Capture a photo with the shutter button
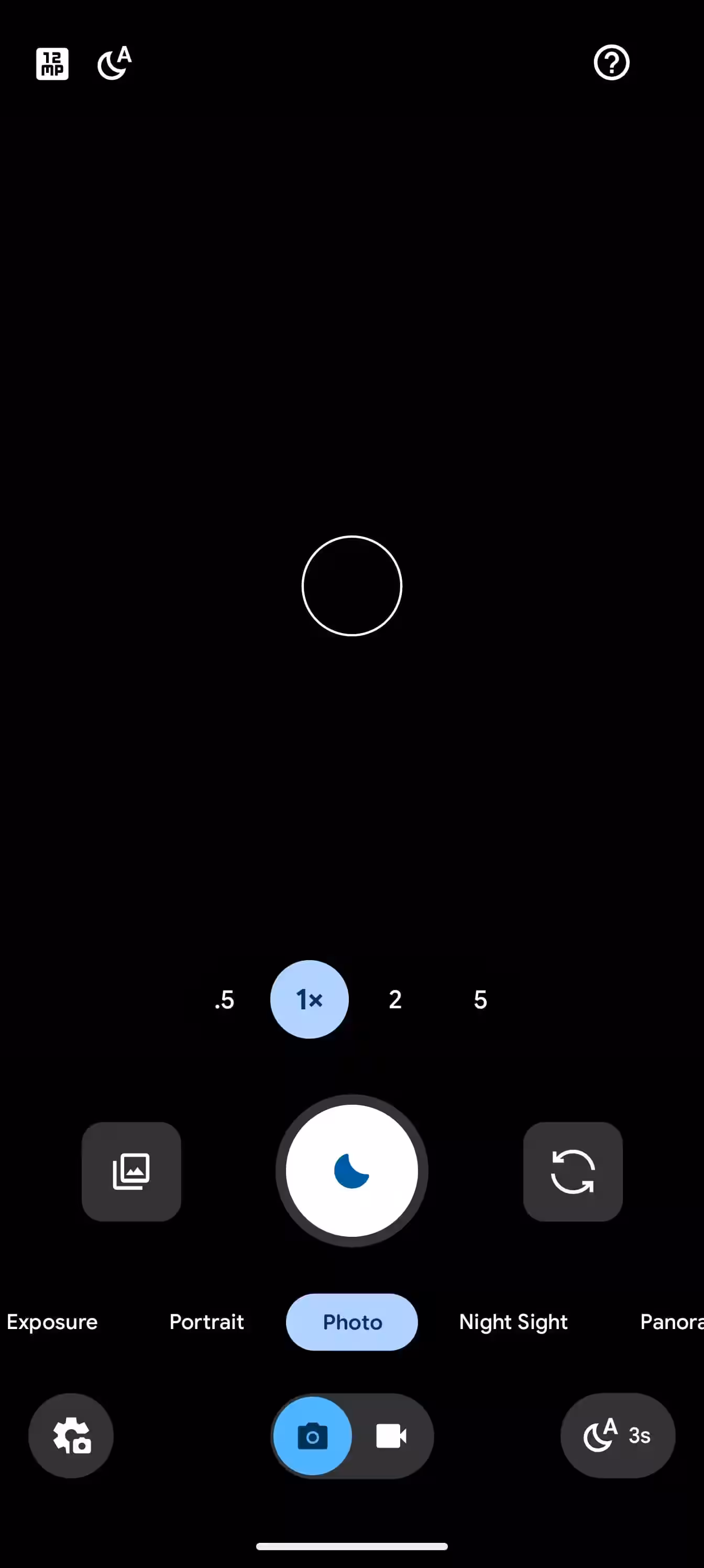Viewport: 704px width, 1568px height. click(351, 1171)
